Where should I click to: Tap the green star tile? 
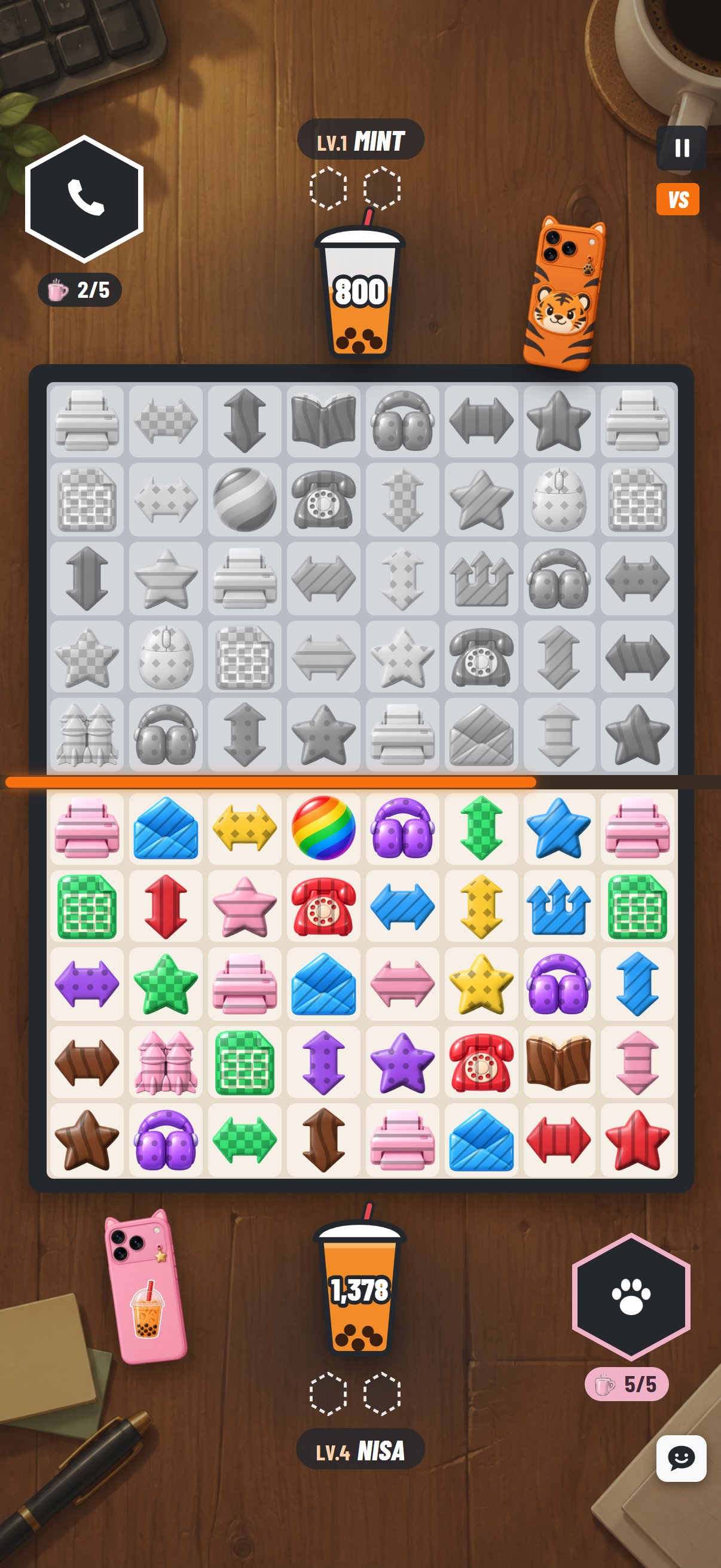(166, 984)
